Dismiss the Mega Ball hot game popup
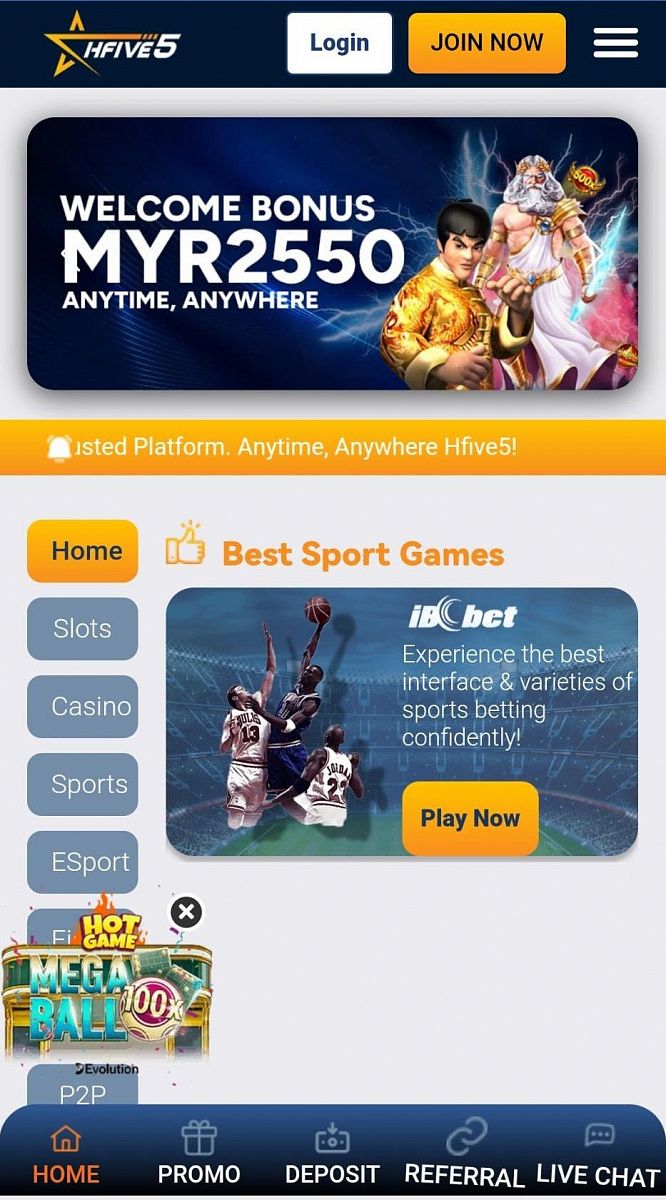The width and height of the screenshot is (666, 1200). click(x=186, y=911)
